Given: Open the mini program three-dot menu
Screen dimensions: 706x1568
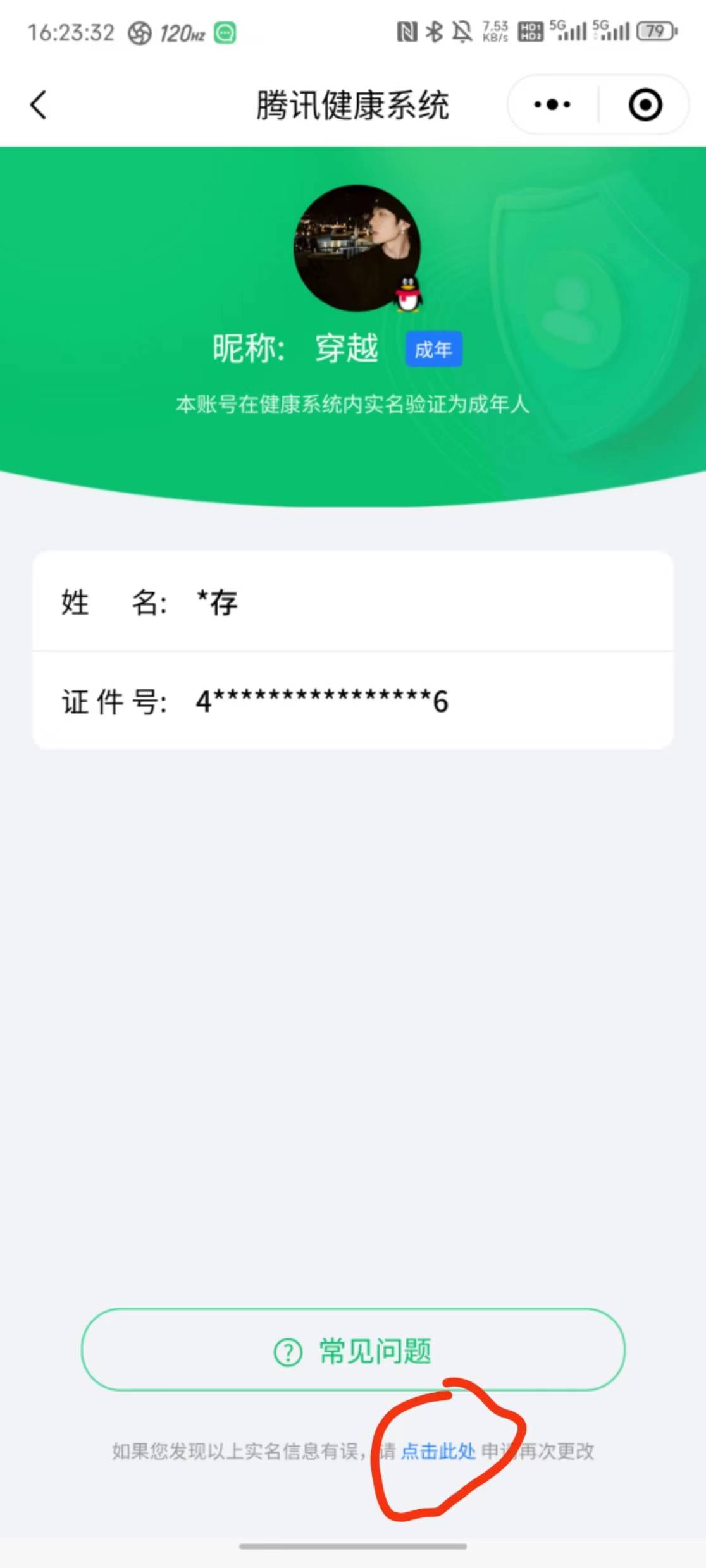Looking at the screenshot, I should (x=552, y=104).
